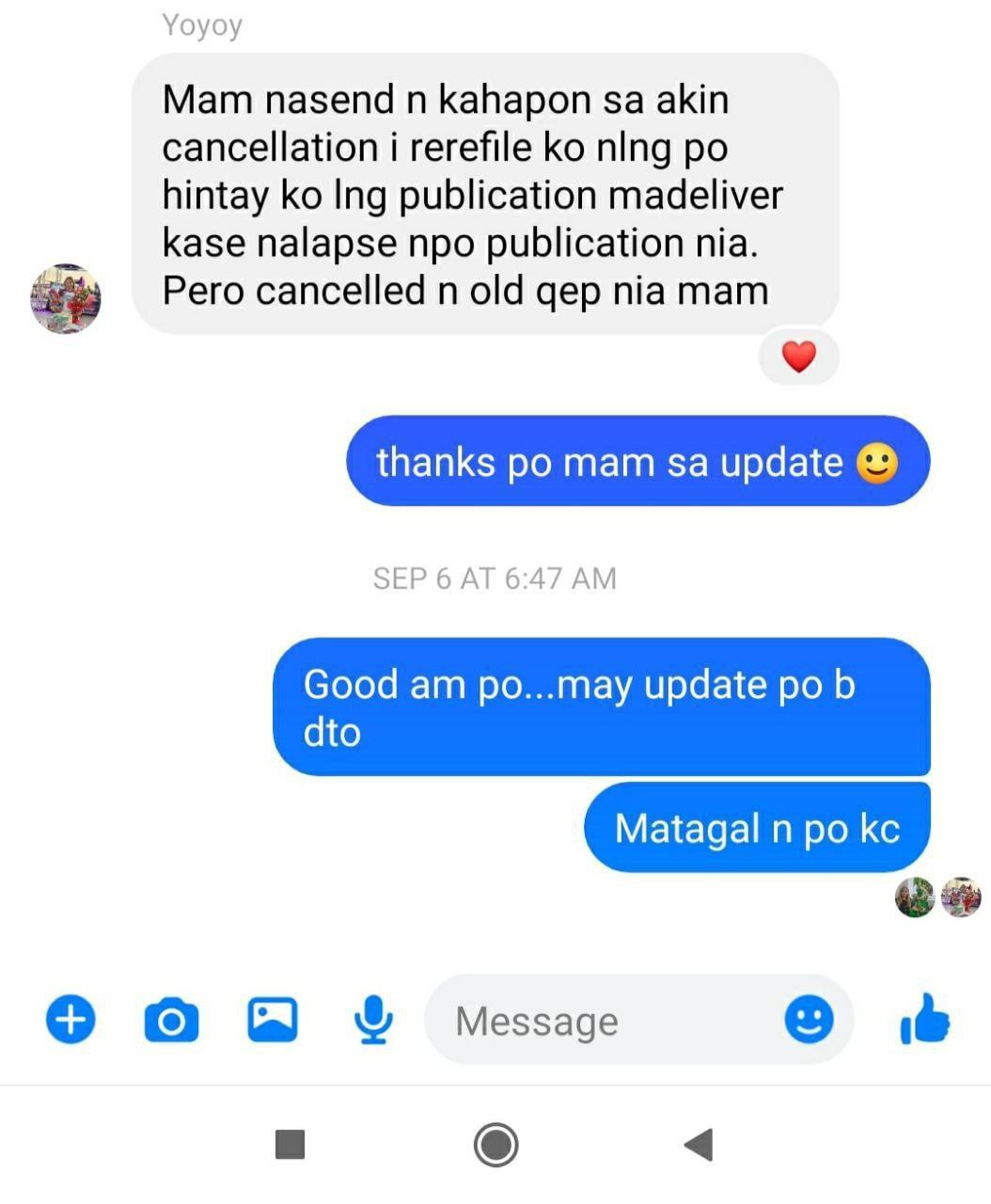The width and height of the screenshot is (991, 1204).
Task: View the heart reaction on Yoyoy's message
Action: point(798,356)
